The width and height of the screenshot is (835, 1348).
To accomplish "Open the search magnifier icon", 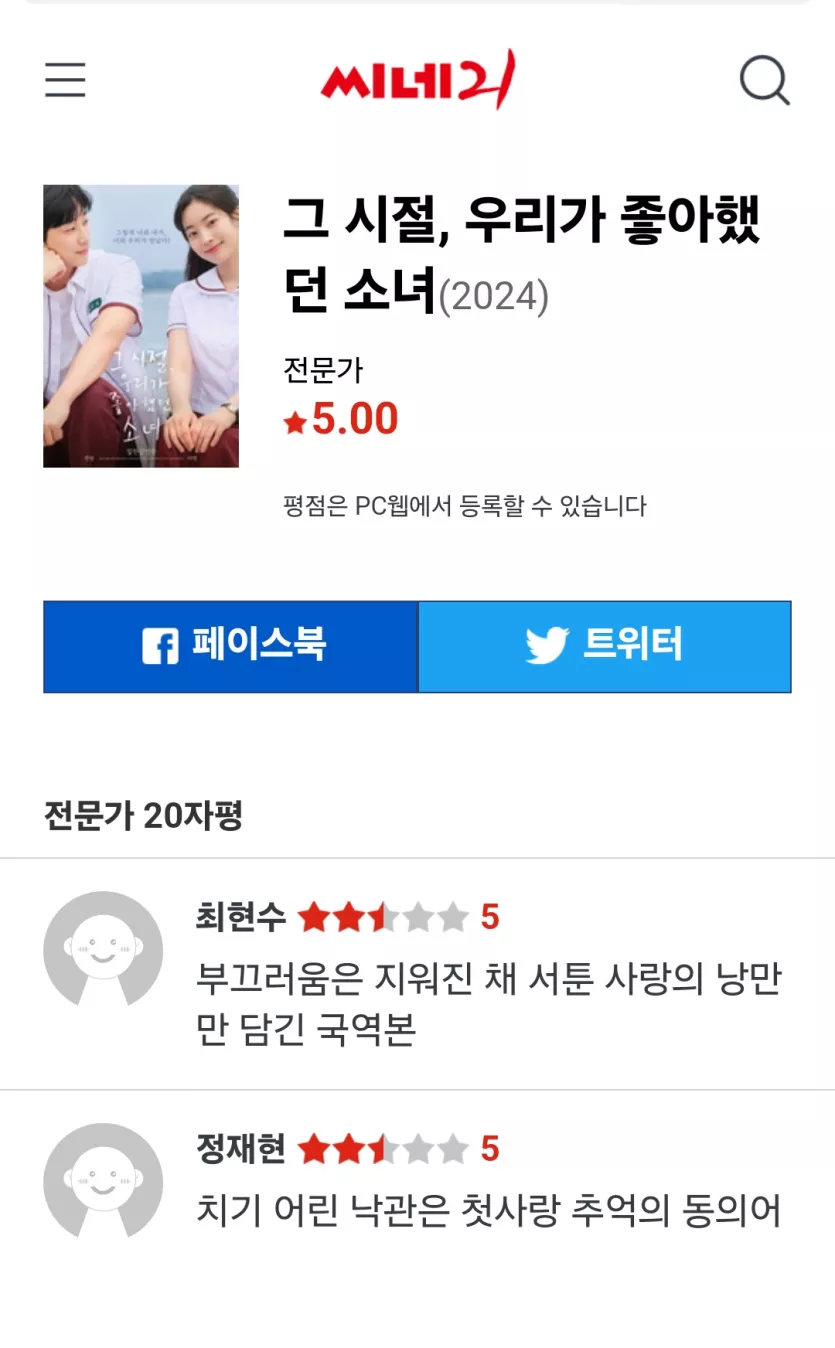I will [x=764, y=80].
